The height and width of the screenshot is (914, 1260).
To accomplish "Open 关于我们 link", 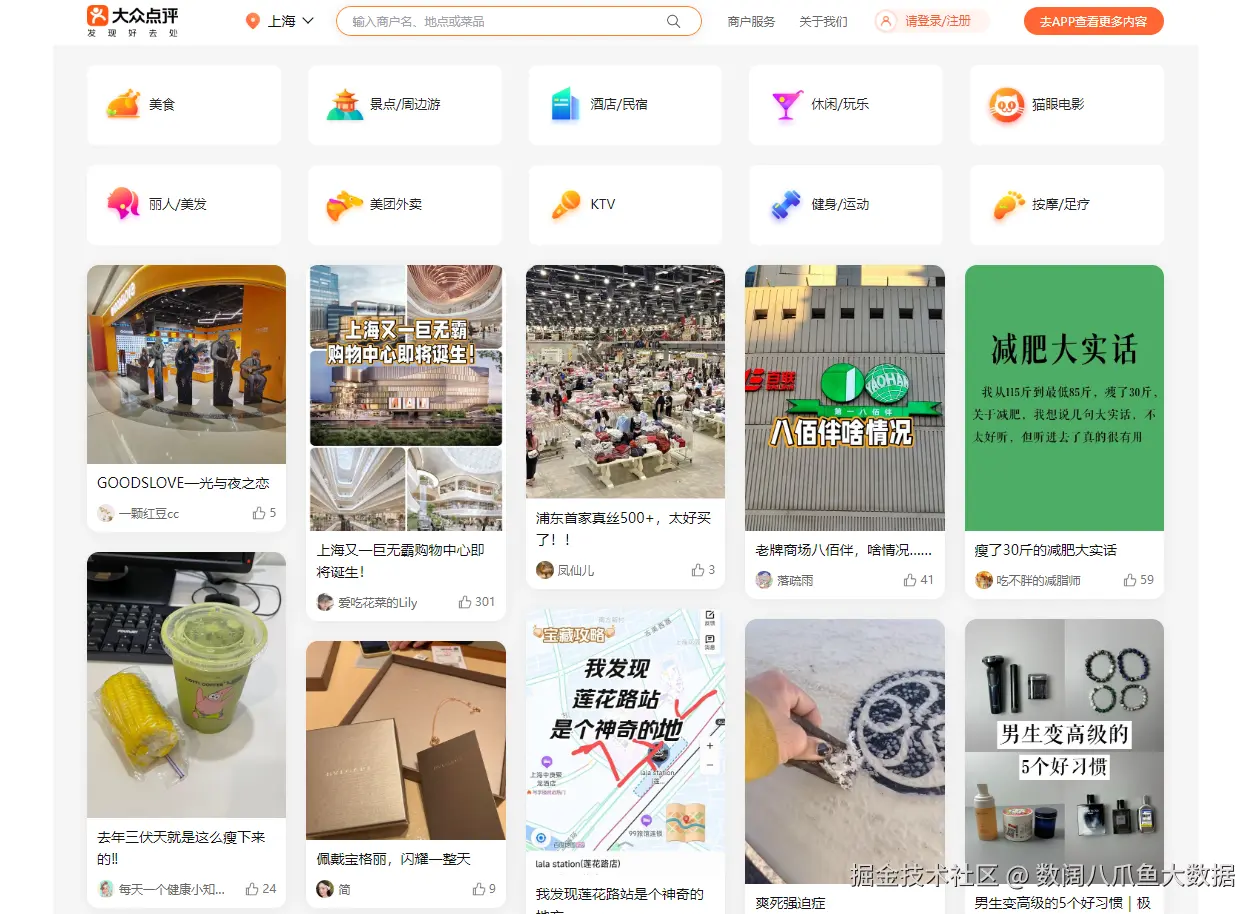I will tap(823, 21).
